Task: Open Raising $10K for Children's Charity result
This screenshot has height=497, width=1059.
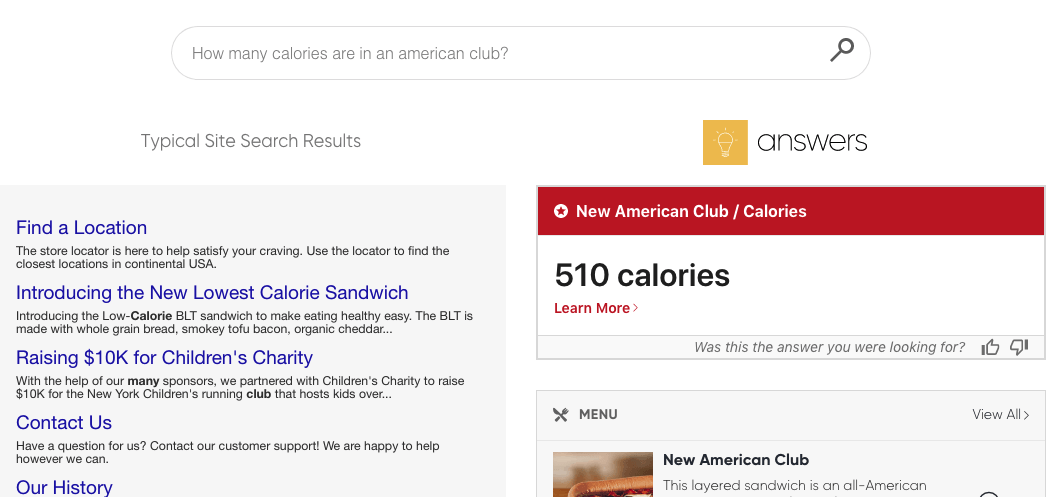Action: [164, 357]
